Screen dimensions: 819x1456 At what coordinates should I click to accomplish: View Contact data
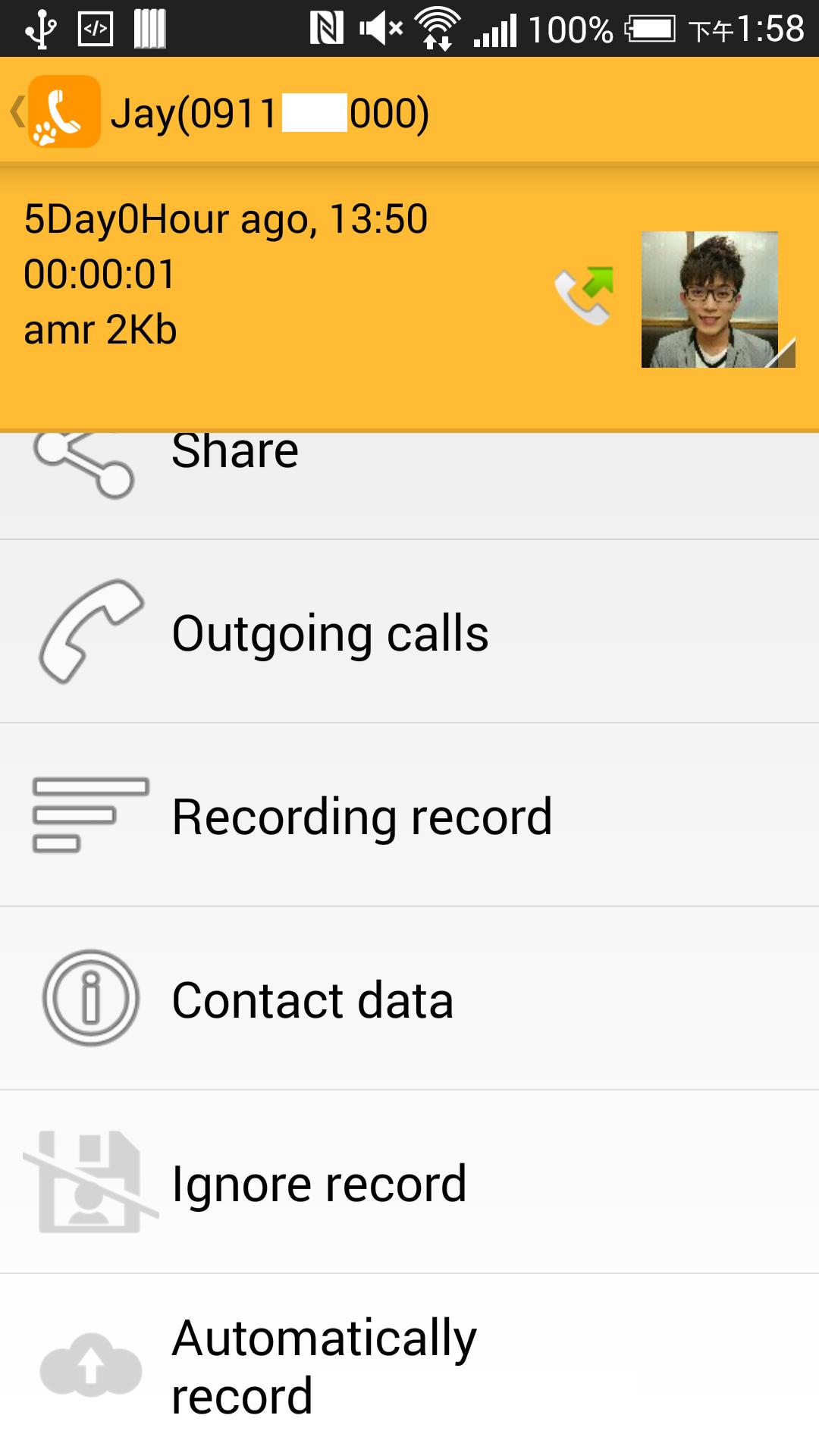[x=312, y=999]
